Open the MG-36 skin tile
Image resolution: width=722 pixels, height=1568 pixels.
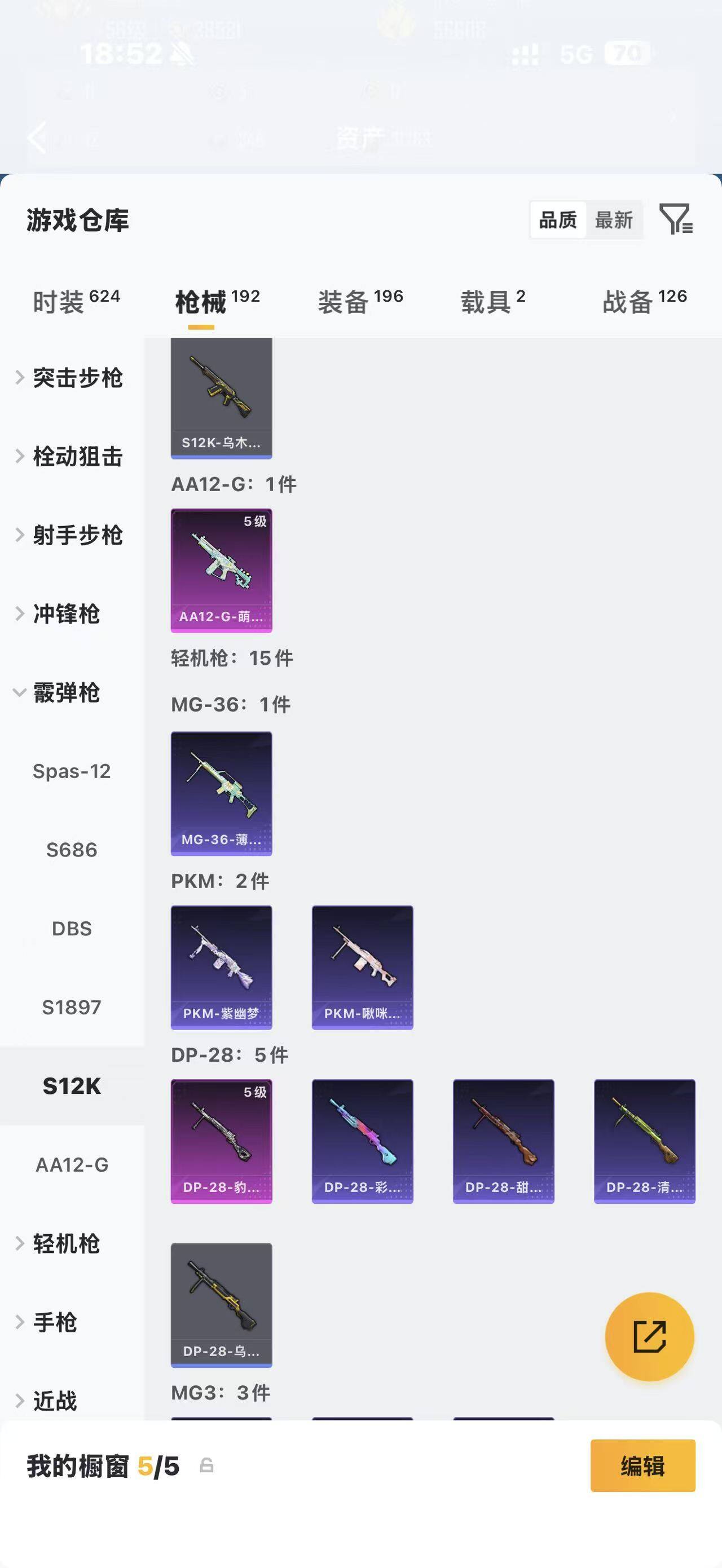[x=222, y=793]
